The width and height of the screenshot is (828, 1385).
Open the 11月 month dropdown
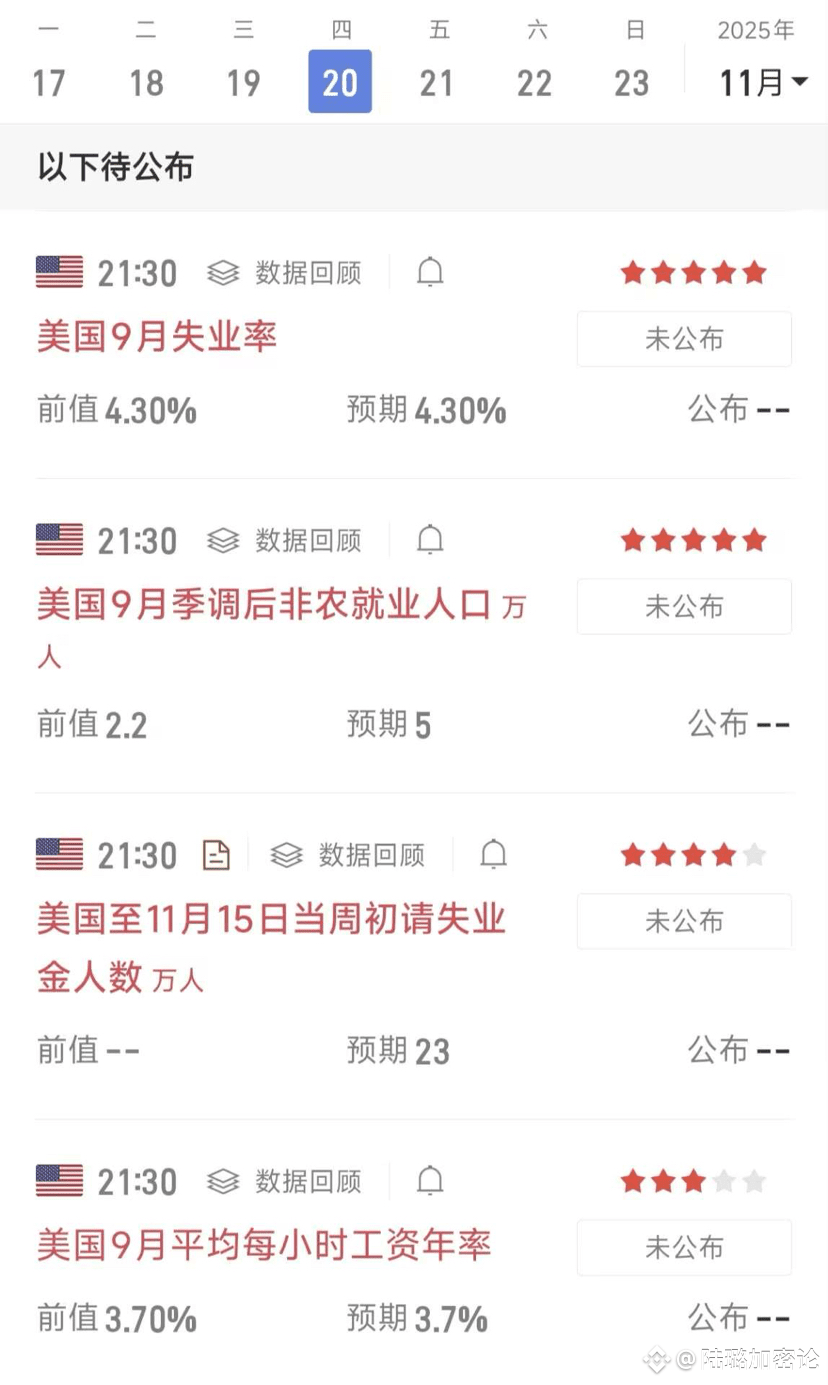tap(763, 82)
